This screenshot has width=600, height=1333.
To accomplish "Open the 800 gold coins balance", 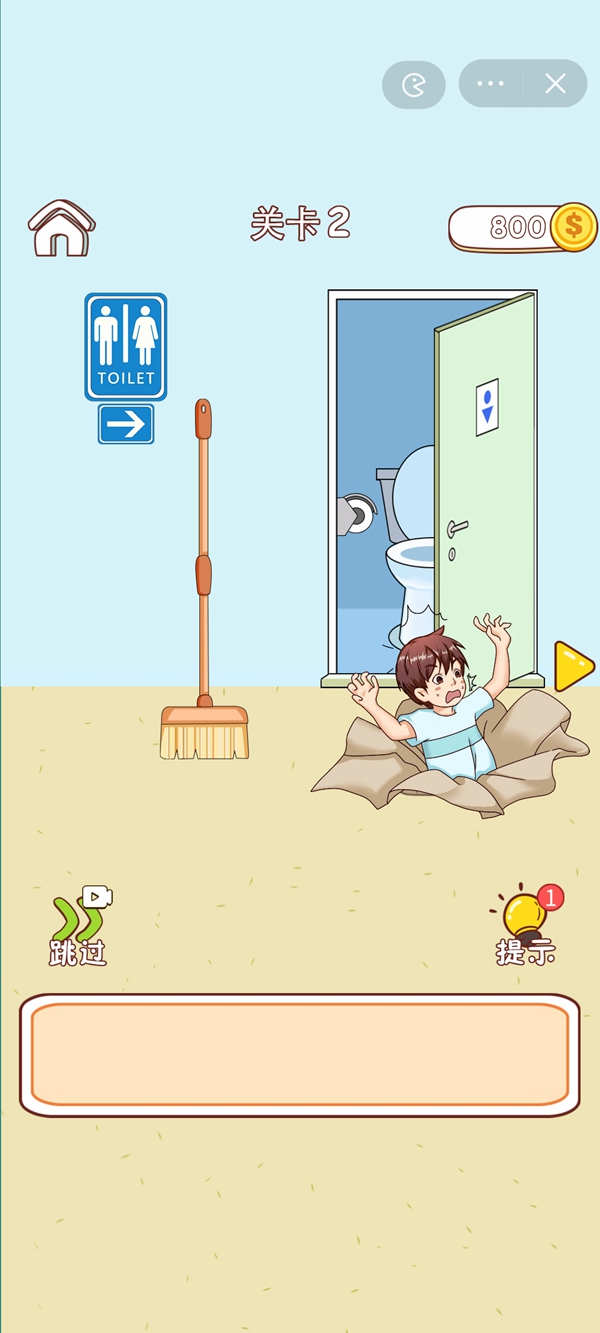I will coord(522,228).
